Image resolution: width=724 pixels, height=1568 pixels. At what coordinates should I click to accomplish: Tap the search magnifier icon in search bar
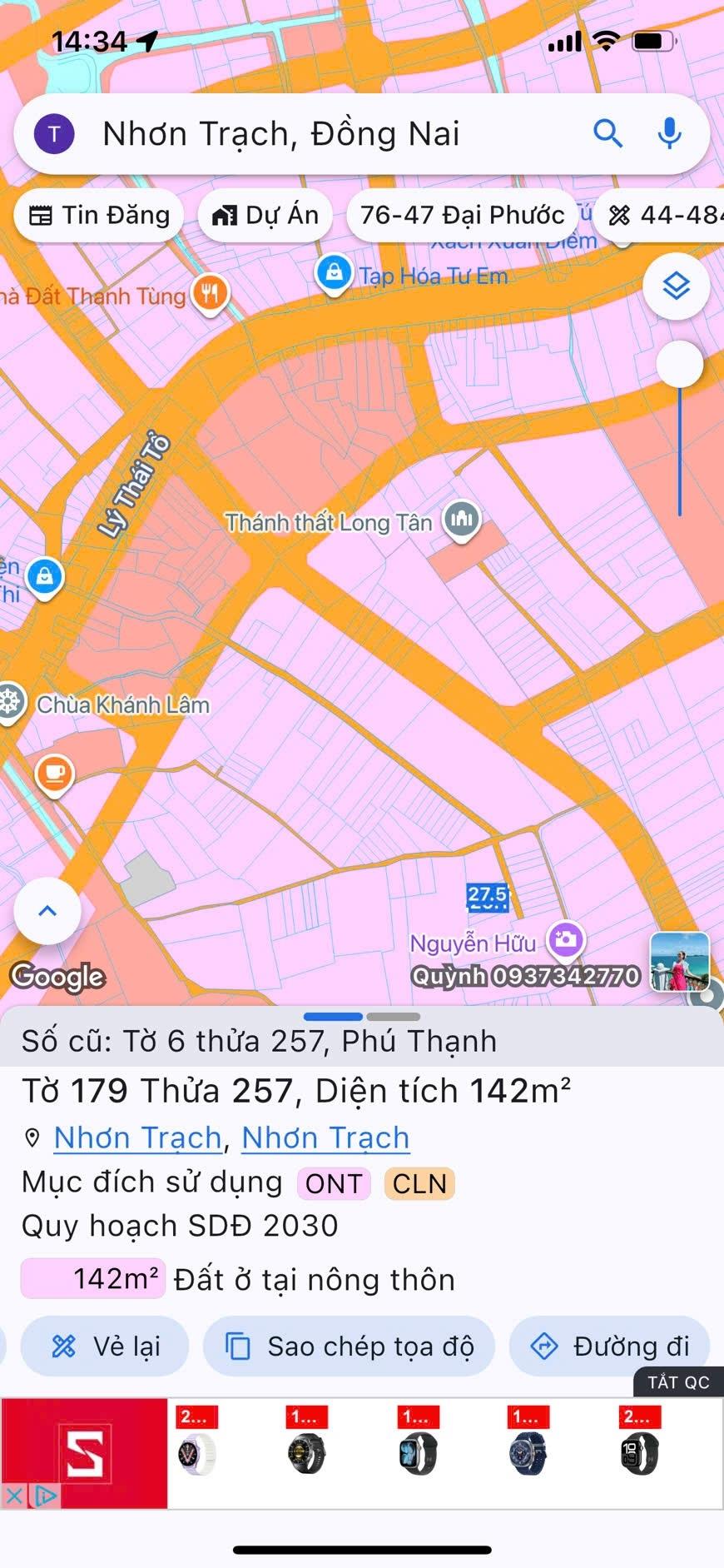pos(608,133)
